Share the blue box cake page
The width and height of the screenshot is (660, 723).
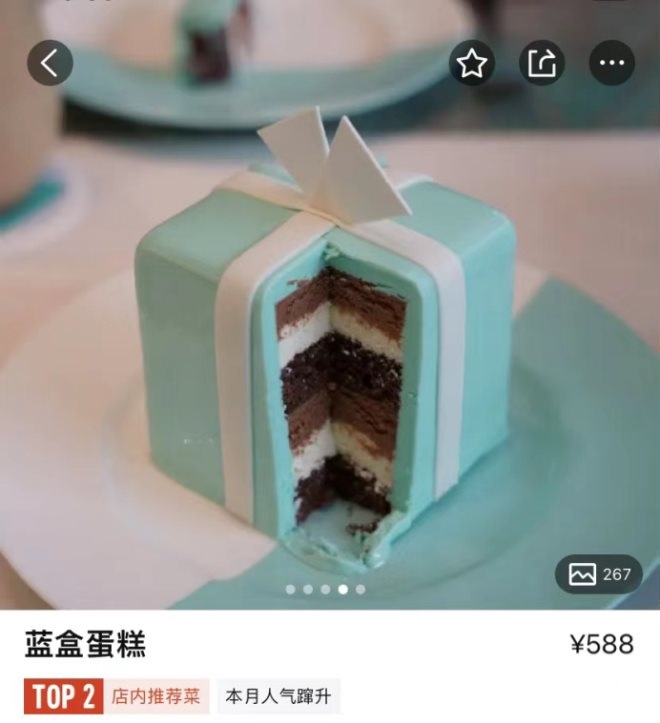coord(541,64)
